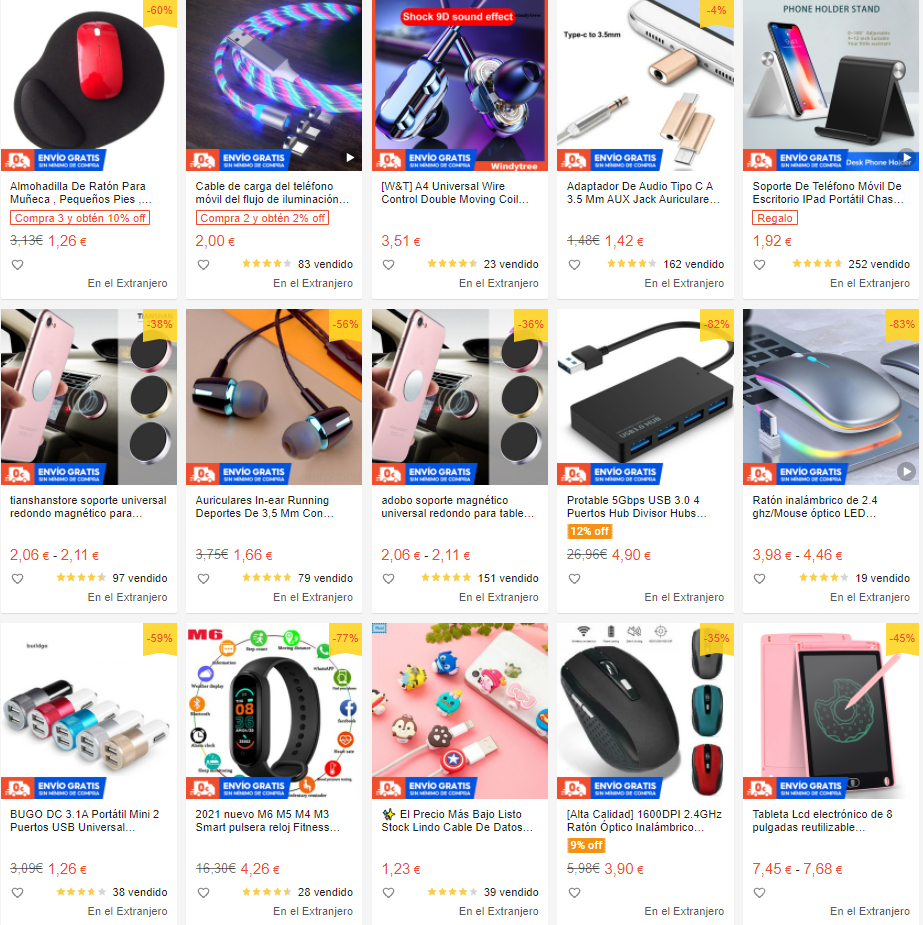Tap the heart icon under Auriculares In-ear Running
This screenshot has height=925, width=923.
pos(203,579)
